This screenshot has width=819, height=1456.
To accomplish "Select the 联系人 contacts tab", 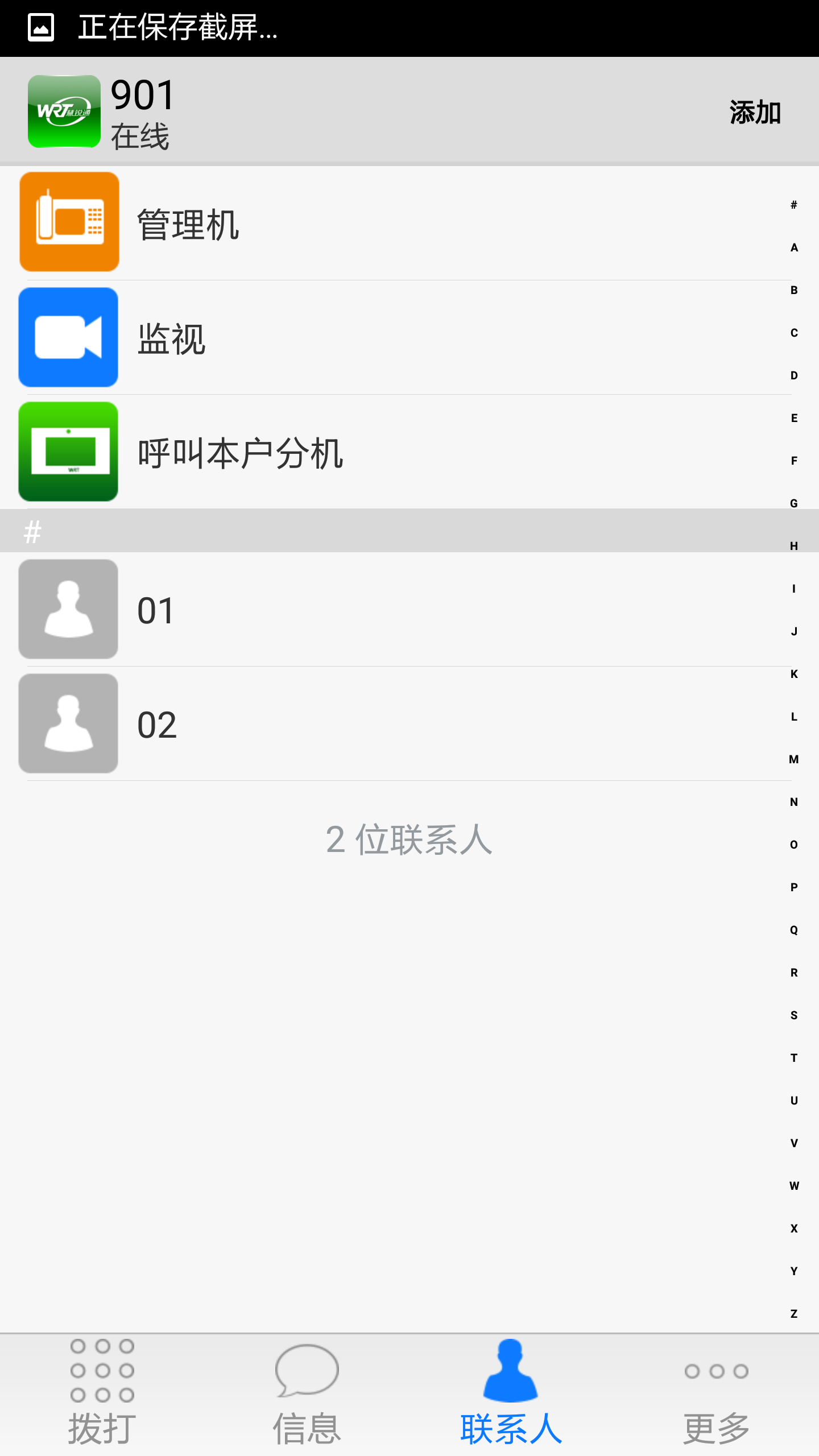I will tap(511, 1393).
